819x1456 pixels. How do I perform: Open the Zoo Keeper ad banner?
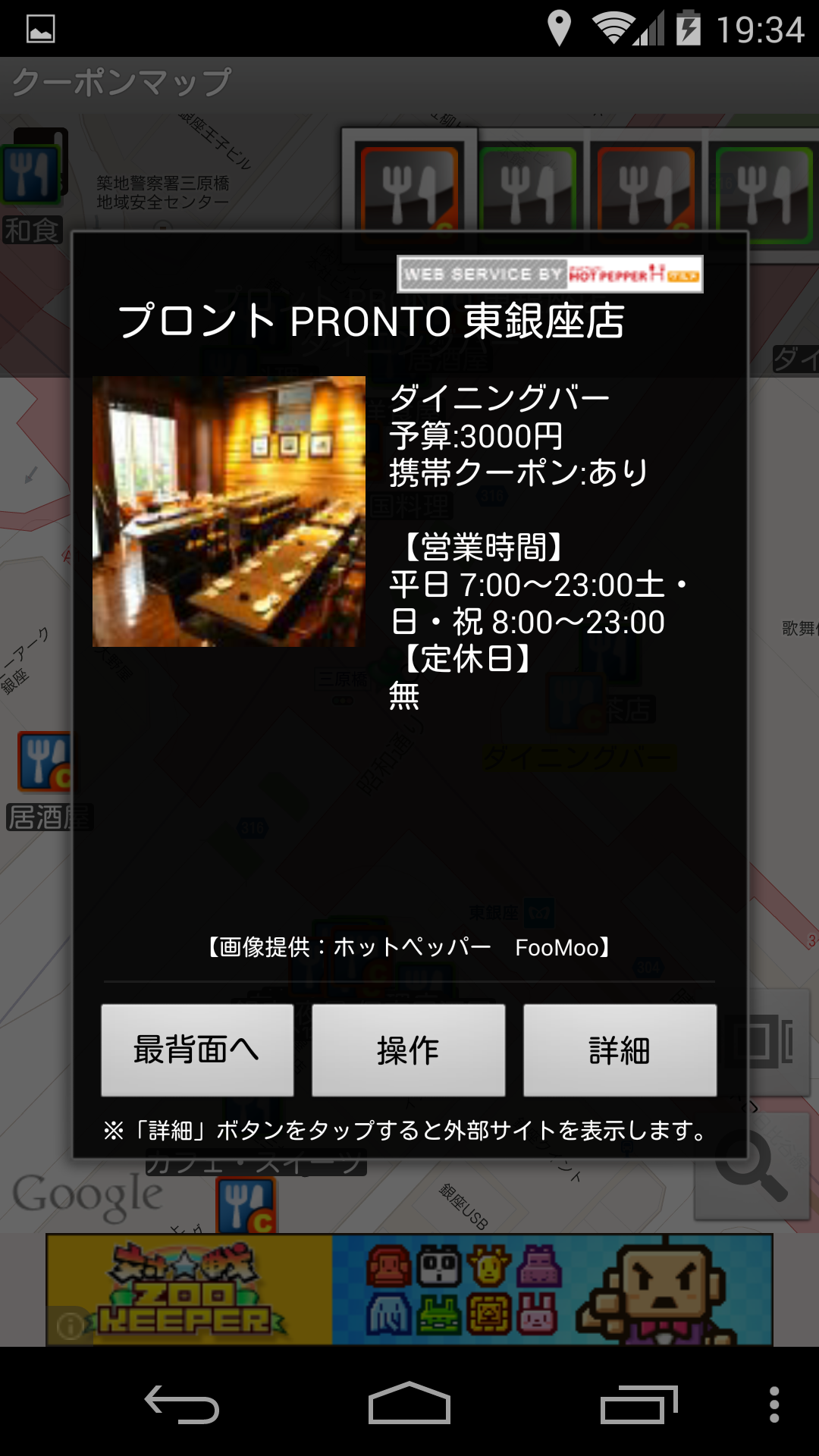pos(409,1289)
